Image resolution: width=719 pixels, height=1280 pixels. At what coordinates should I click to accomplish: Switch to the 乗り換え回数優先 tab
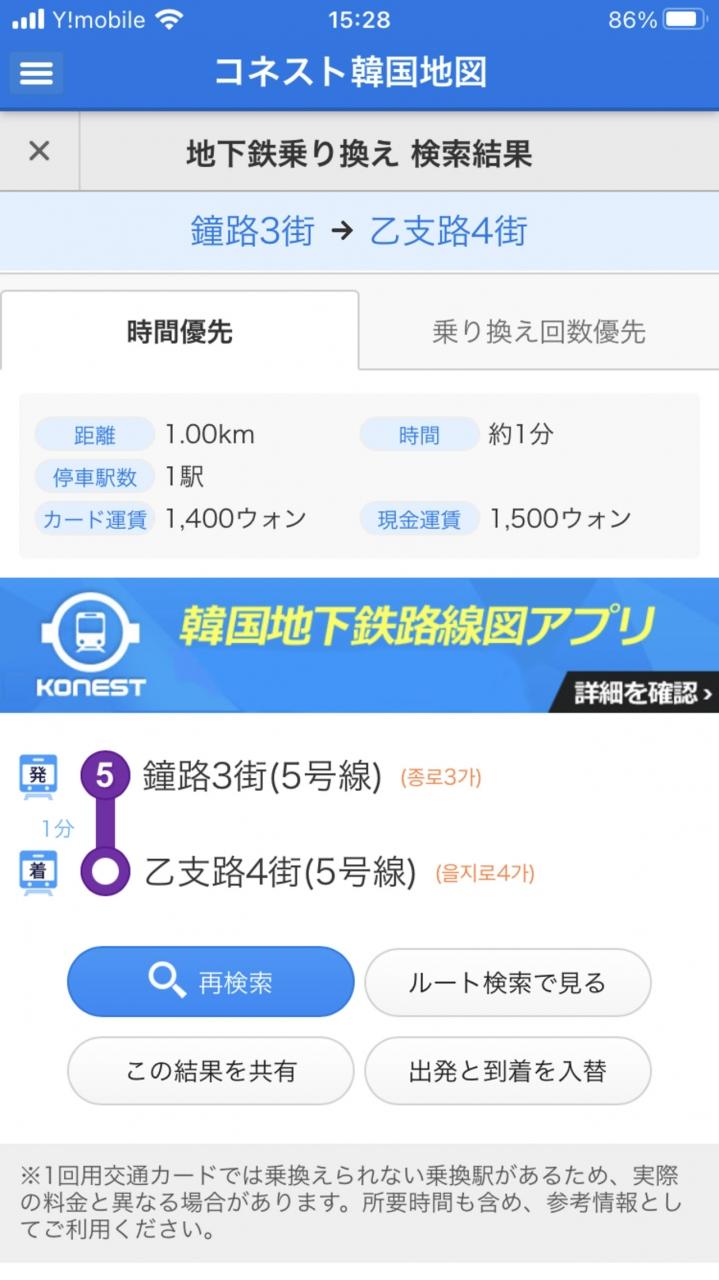538,332
